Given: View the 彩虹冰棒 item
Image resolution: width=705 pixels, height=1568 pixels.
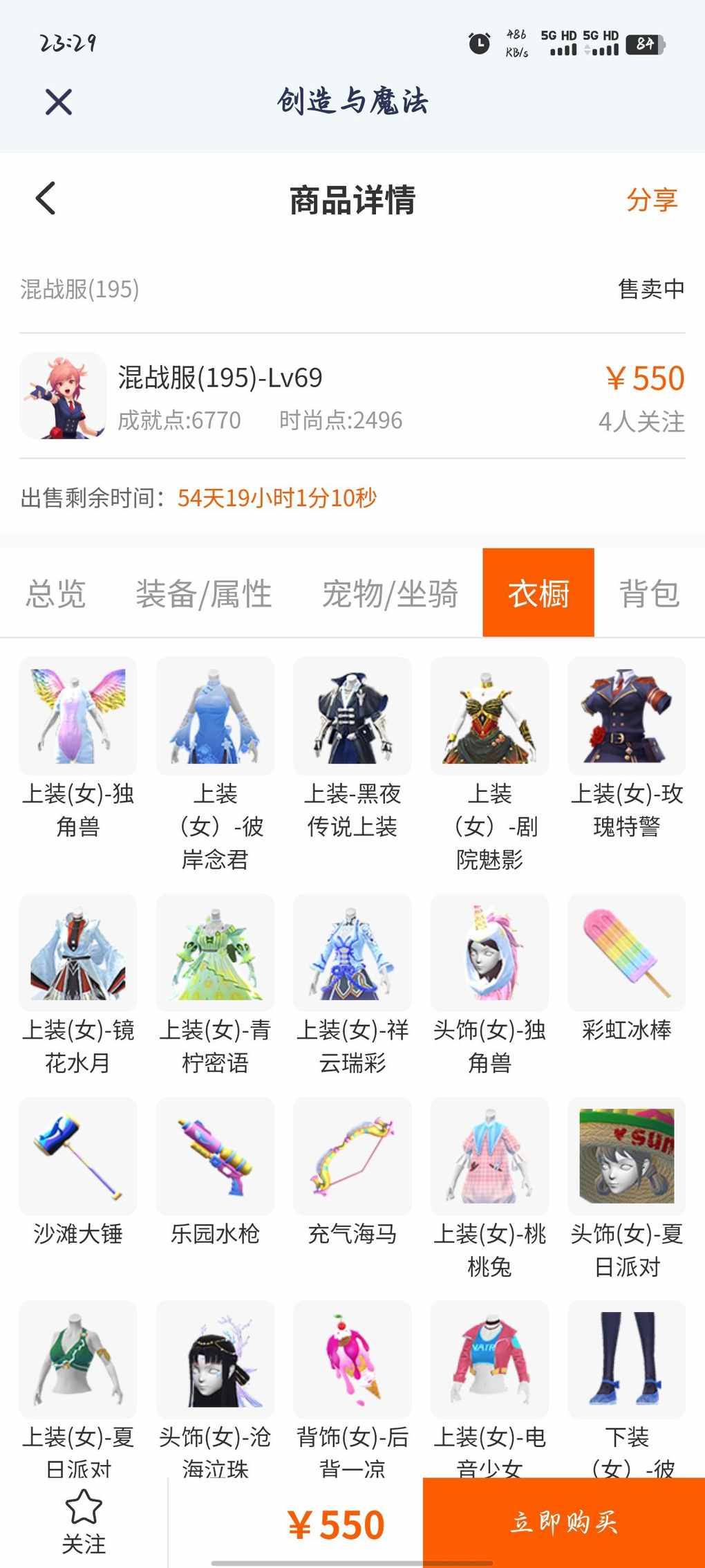Looking at the screenshot, I should point(626,953).
